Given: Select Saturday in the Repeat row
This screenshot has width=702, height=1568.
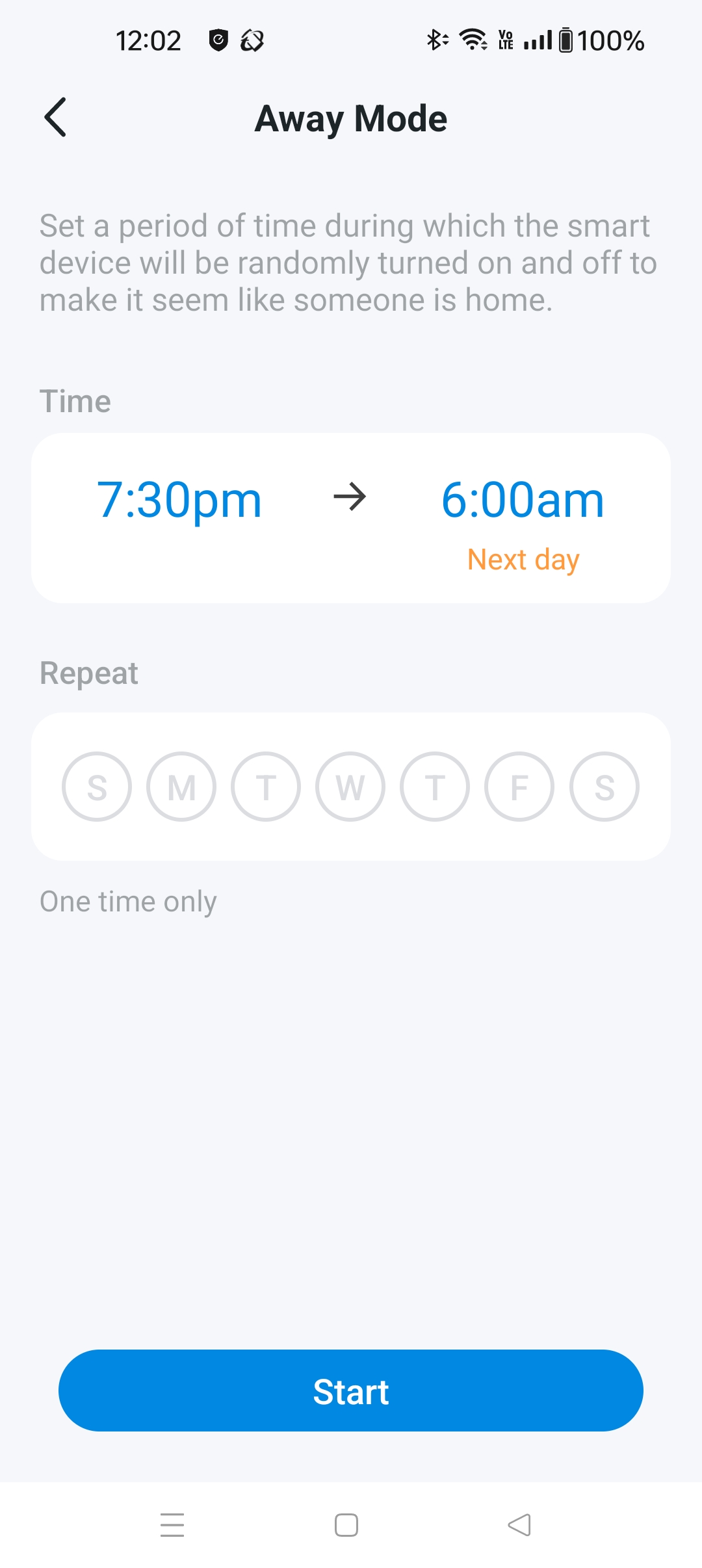Looking at the screenshot, I should point(604,787).
